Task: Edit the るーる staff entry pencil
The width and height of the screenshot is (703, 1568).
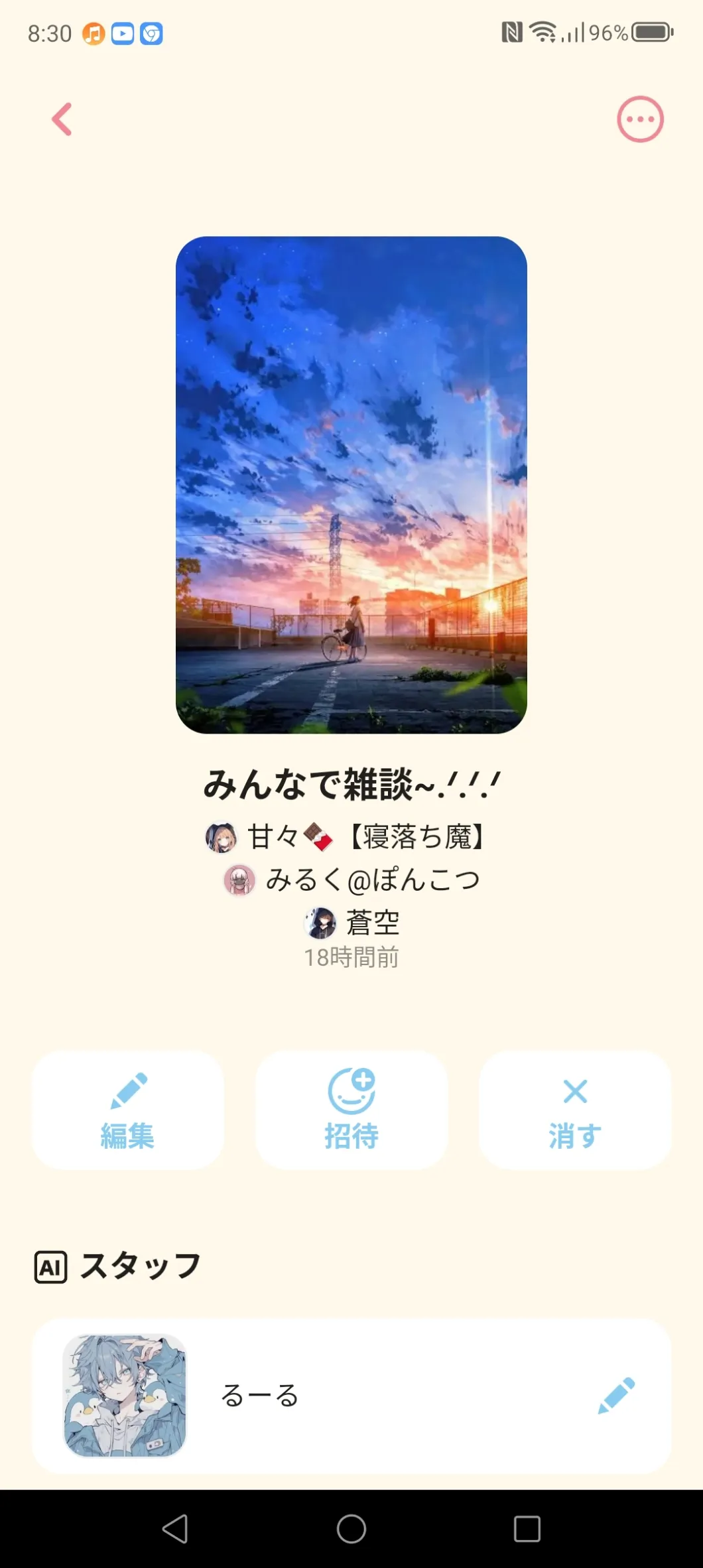Action: (616, 1396)
